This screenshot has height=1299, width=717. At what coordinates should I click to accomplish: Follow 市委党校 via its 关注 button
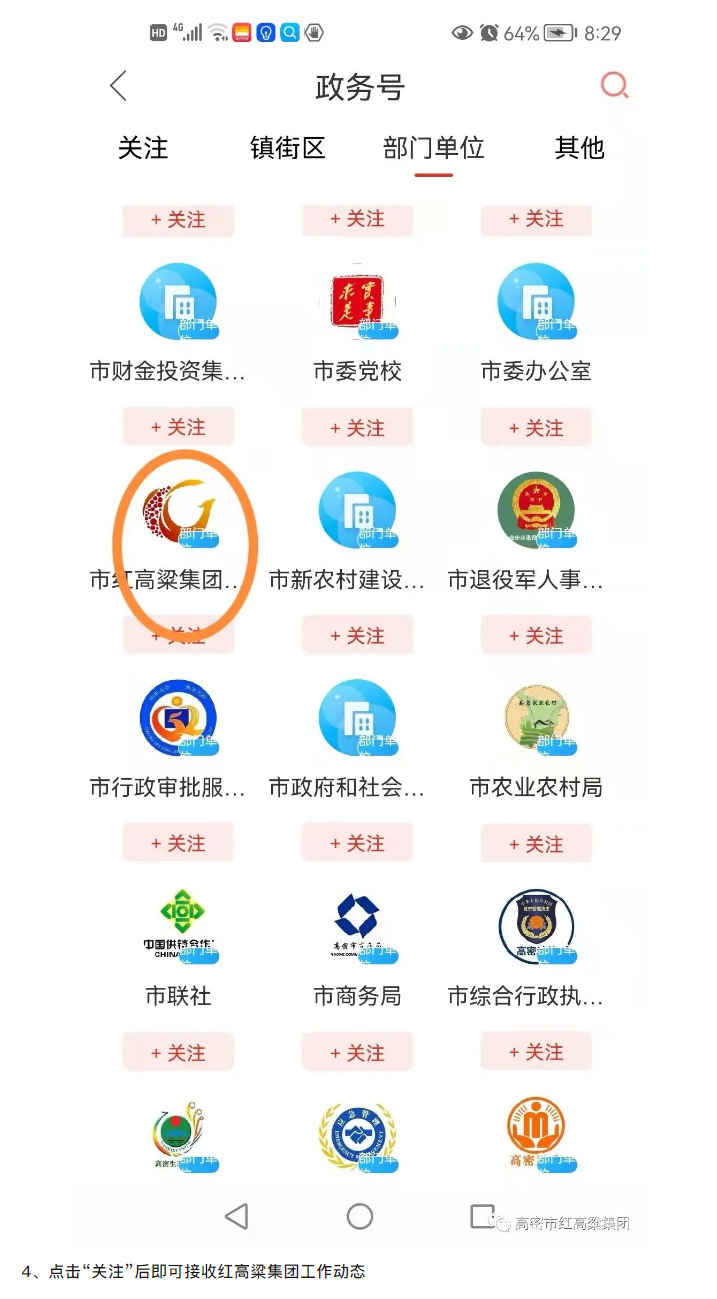(x=357, y=427)
